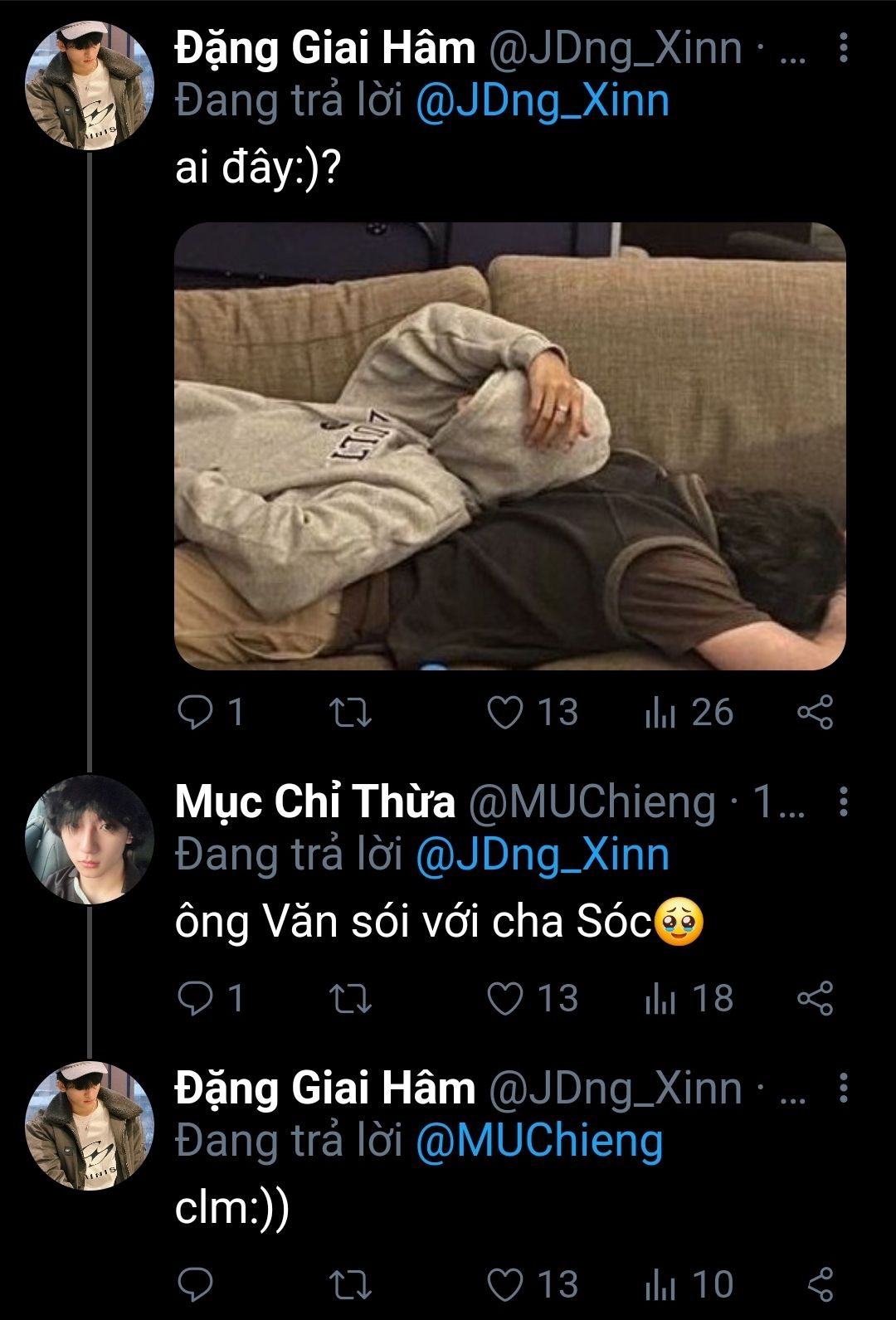Retweet the "clm:))" tweet

point(350,1284)
